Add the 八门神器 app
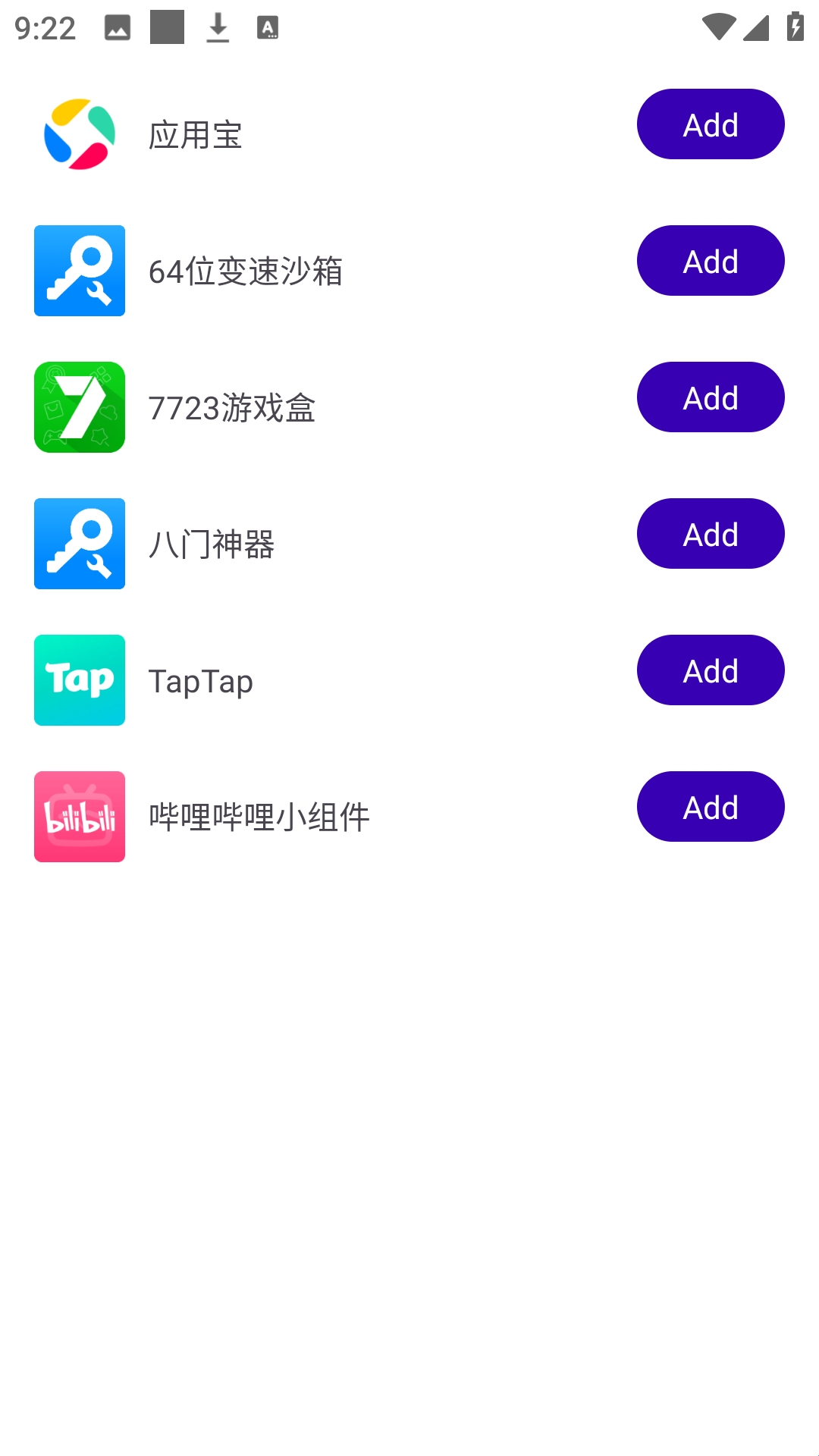 (711, 534)
